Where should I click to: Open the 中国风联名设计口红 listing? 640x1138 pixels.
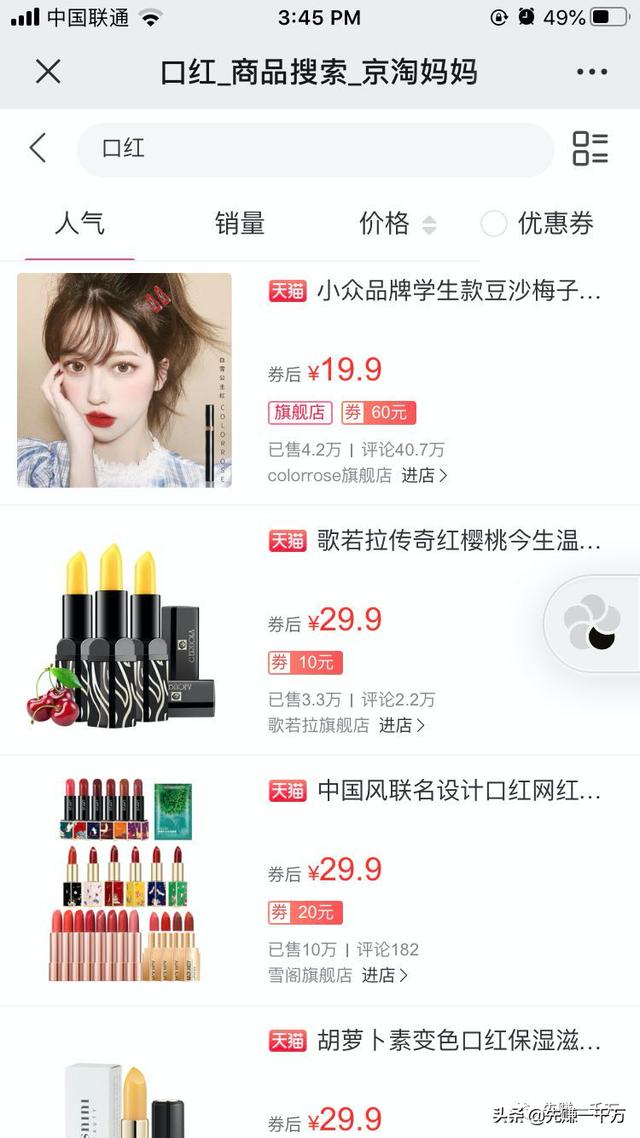coord(459,791)
